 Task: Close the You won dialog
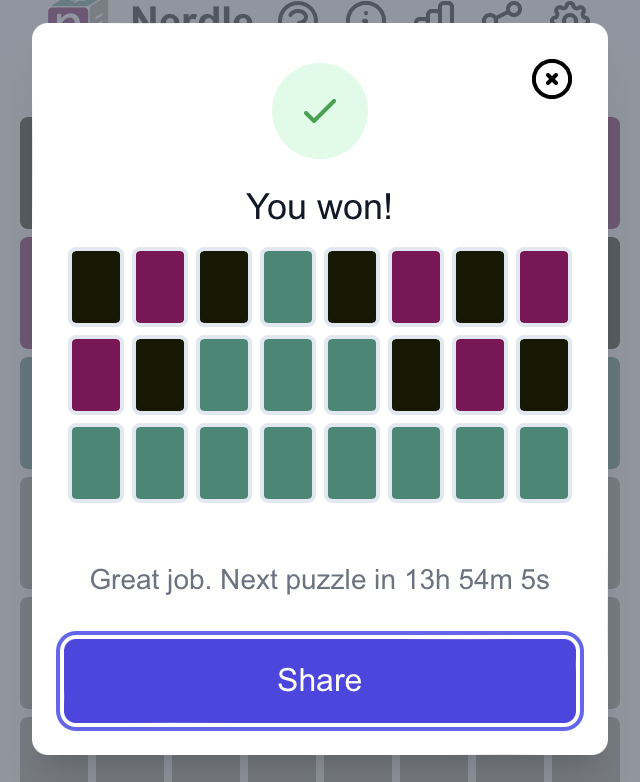click(x=551, y=79)
